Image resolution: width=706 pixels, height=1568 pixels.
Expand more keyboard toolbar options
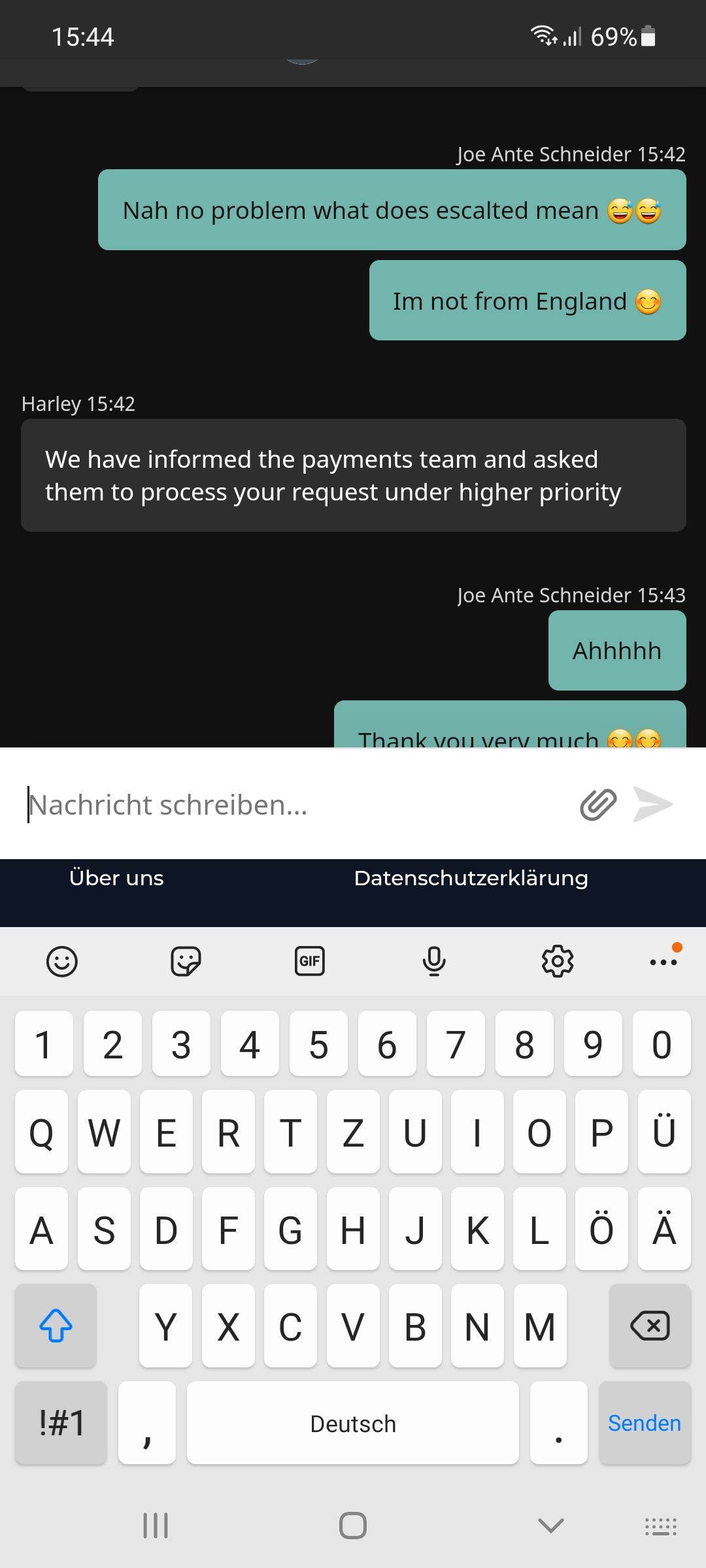pos(664,961)
